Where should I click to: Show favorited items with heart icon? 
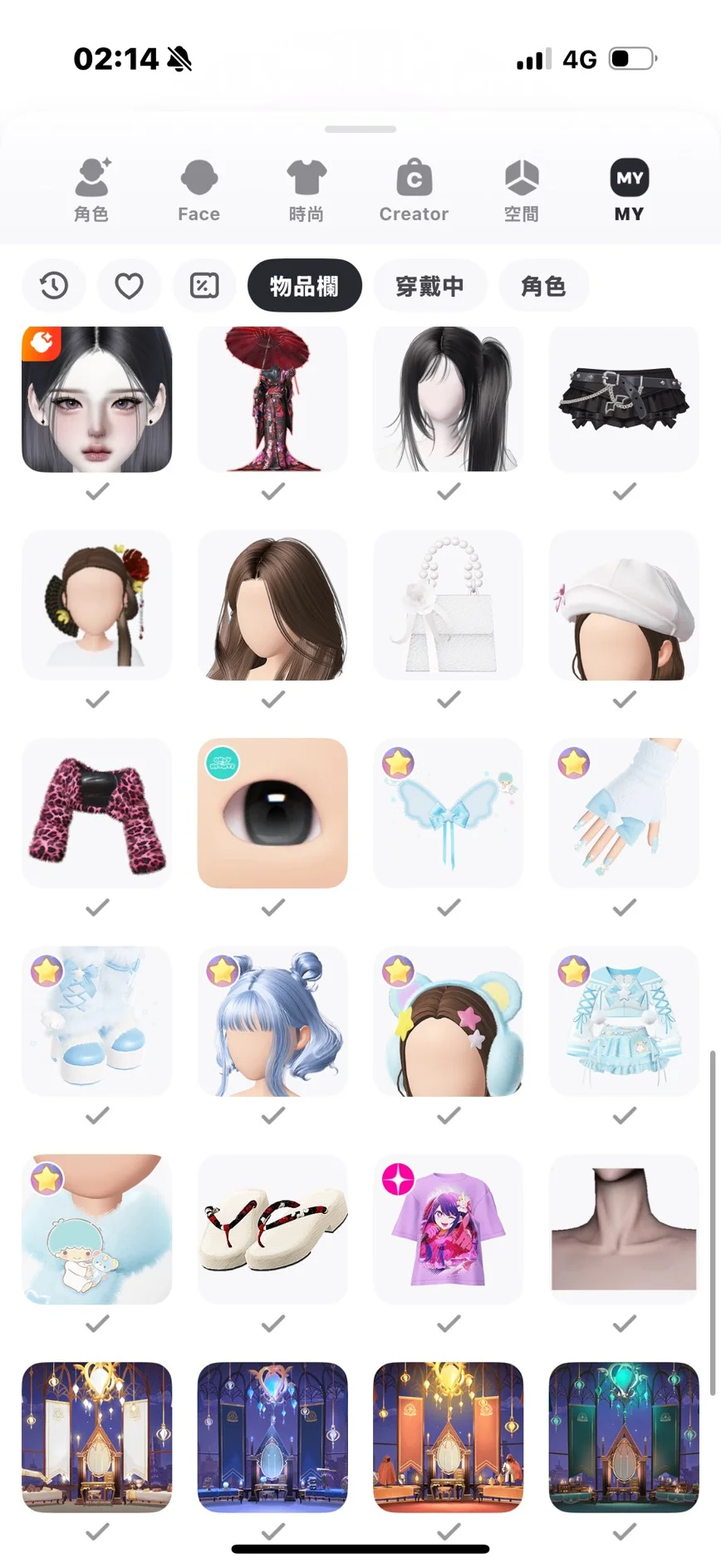[x=129, y=286]
